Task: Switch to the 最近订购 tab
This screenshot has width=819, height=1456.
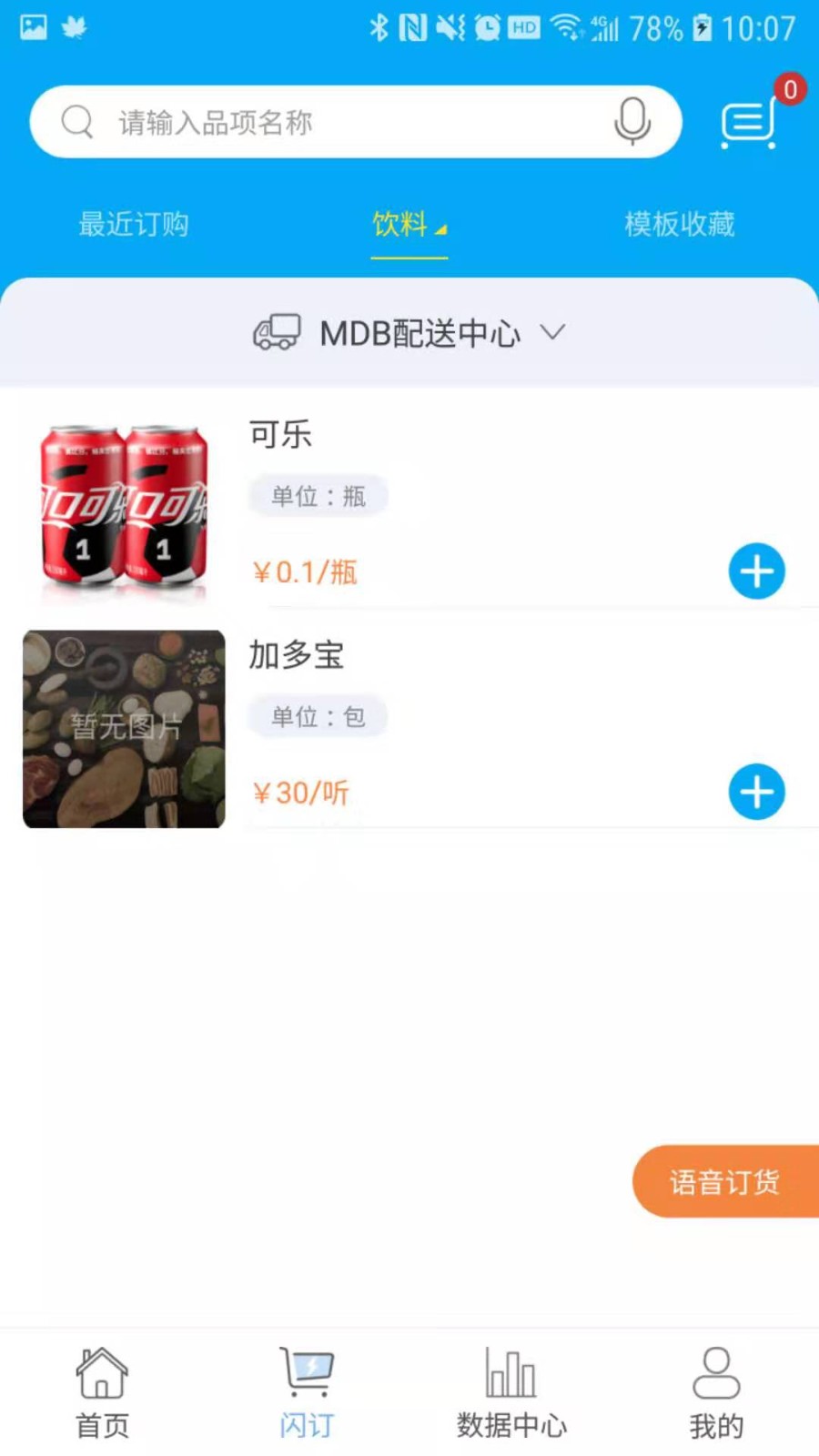Action: 132,225
